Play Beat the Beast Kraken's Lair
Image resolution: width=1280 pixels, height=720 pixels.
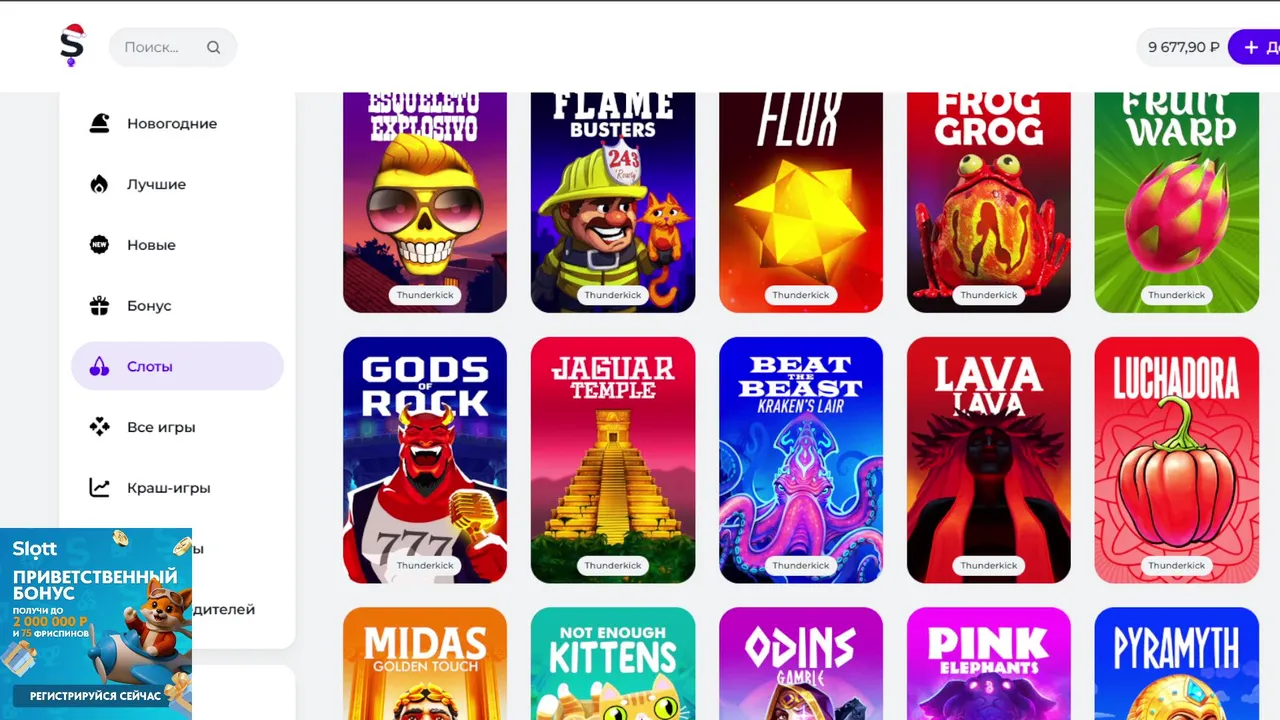coord(801,460)
